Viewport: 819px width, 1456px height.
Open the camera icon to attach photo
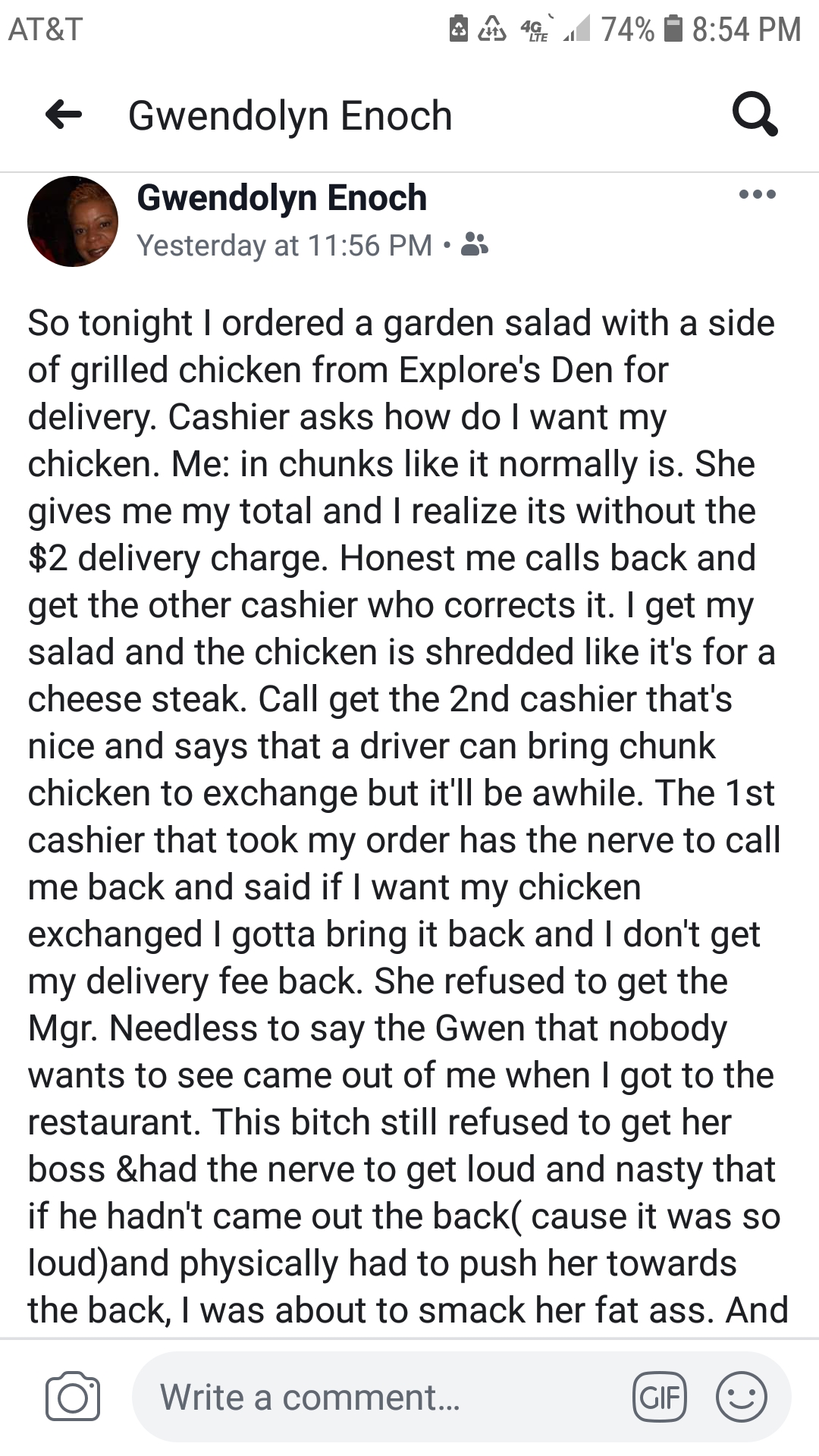click(73, 1397)
